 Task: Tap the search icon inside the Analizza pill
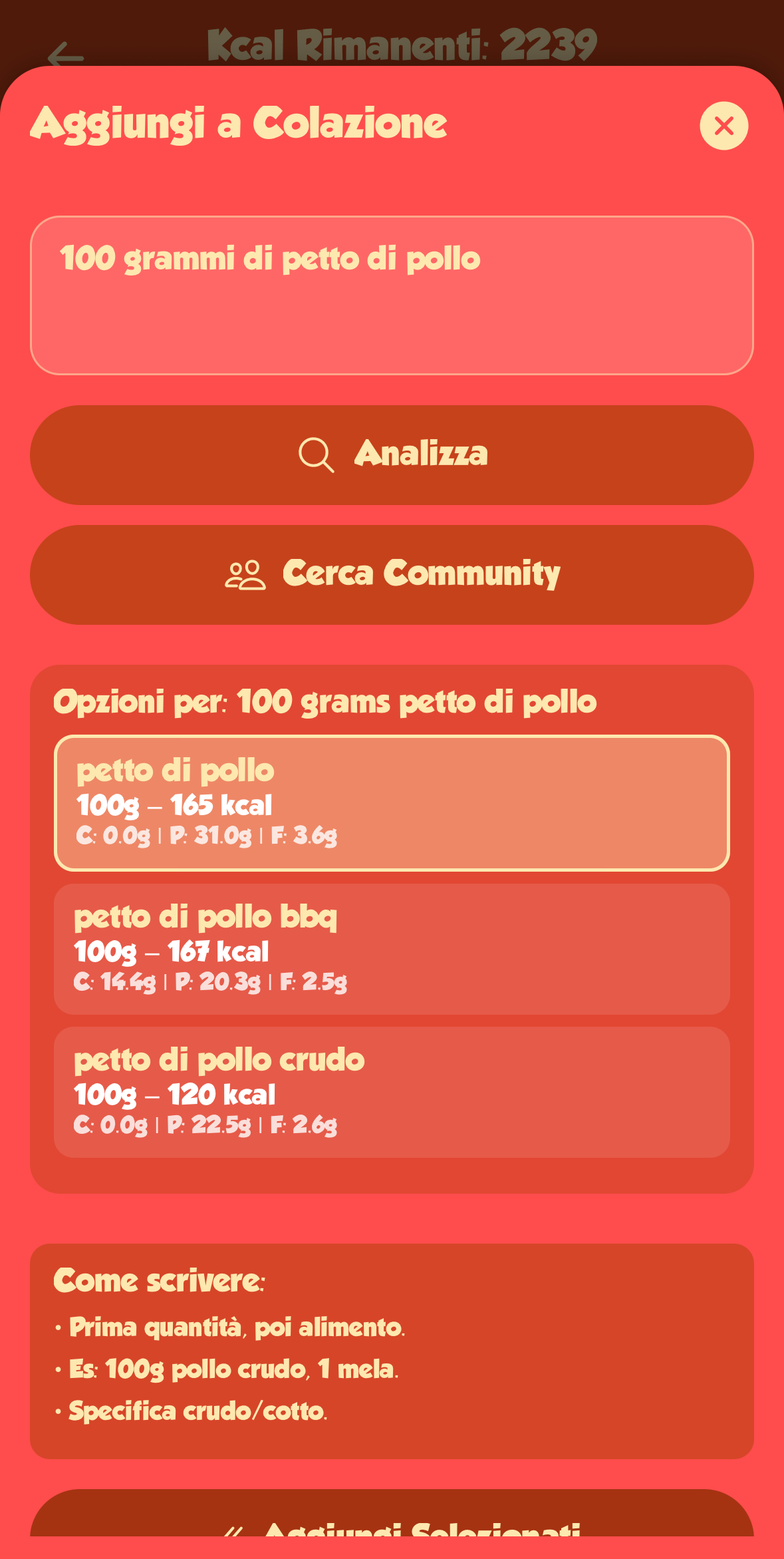point(317,454)
